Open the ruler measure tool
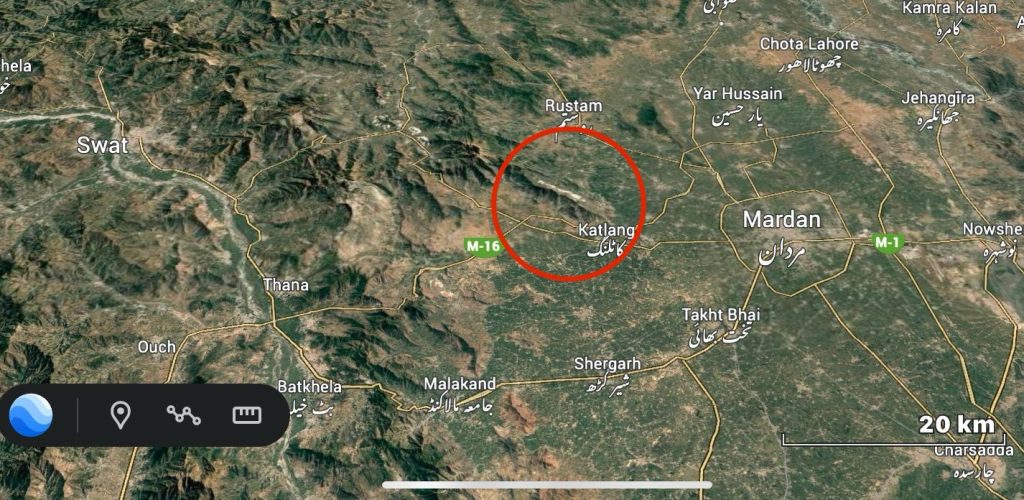 246,414
